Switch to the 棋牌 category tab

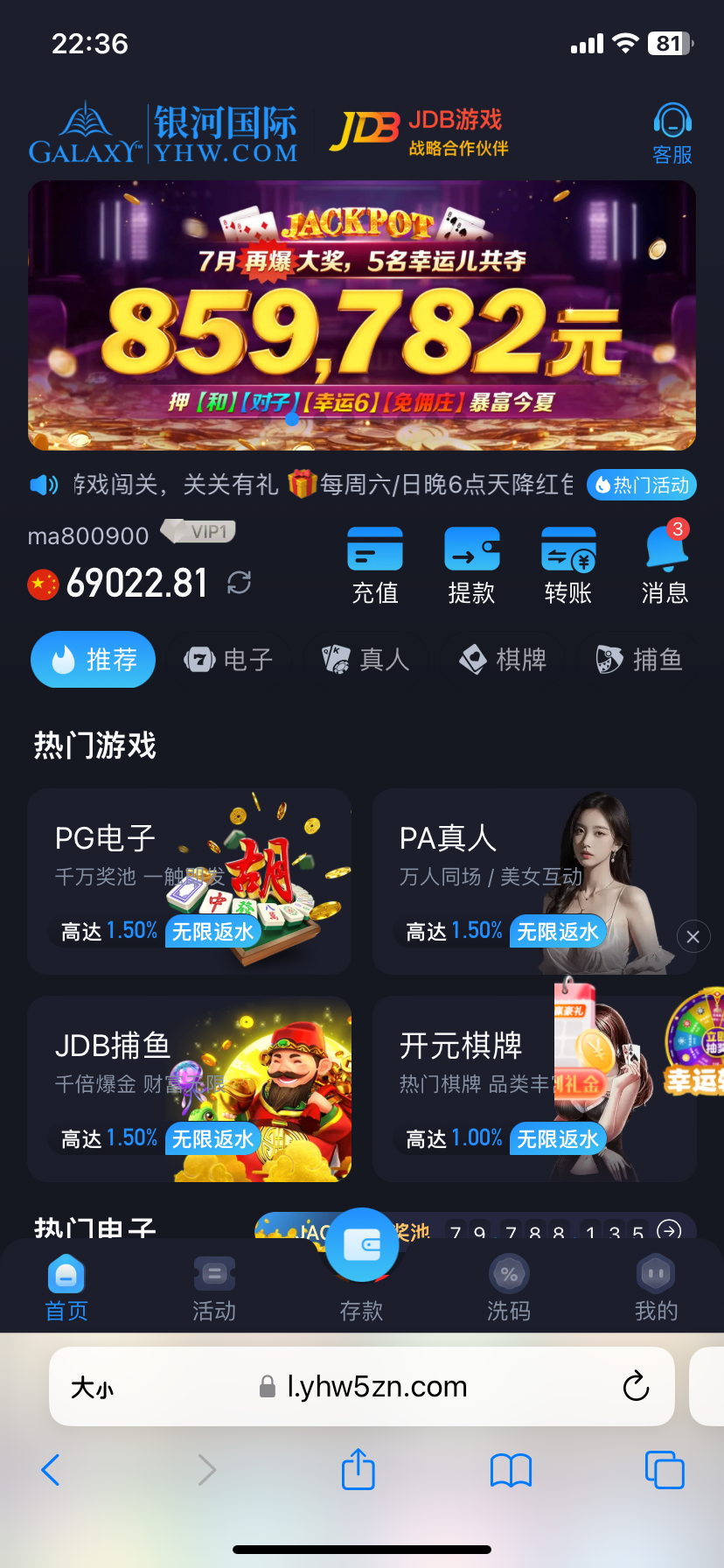click(503, 659)
